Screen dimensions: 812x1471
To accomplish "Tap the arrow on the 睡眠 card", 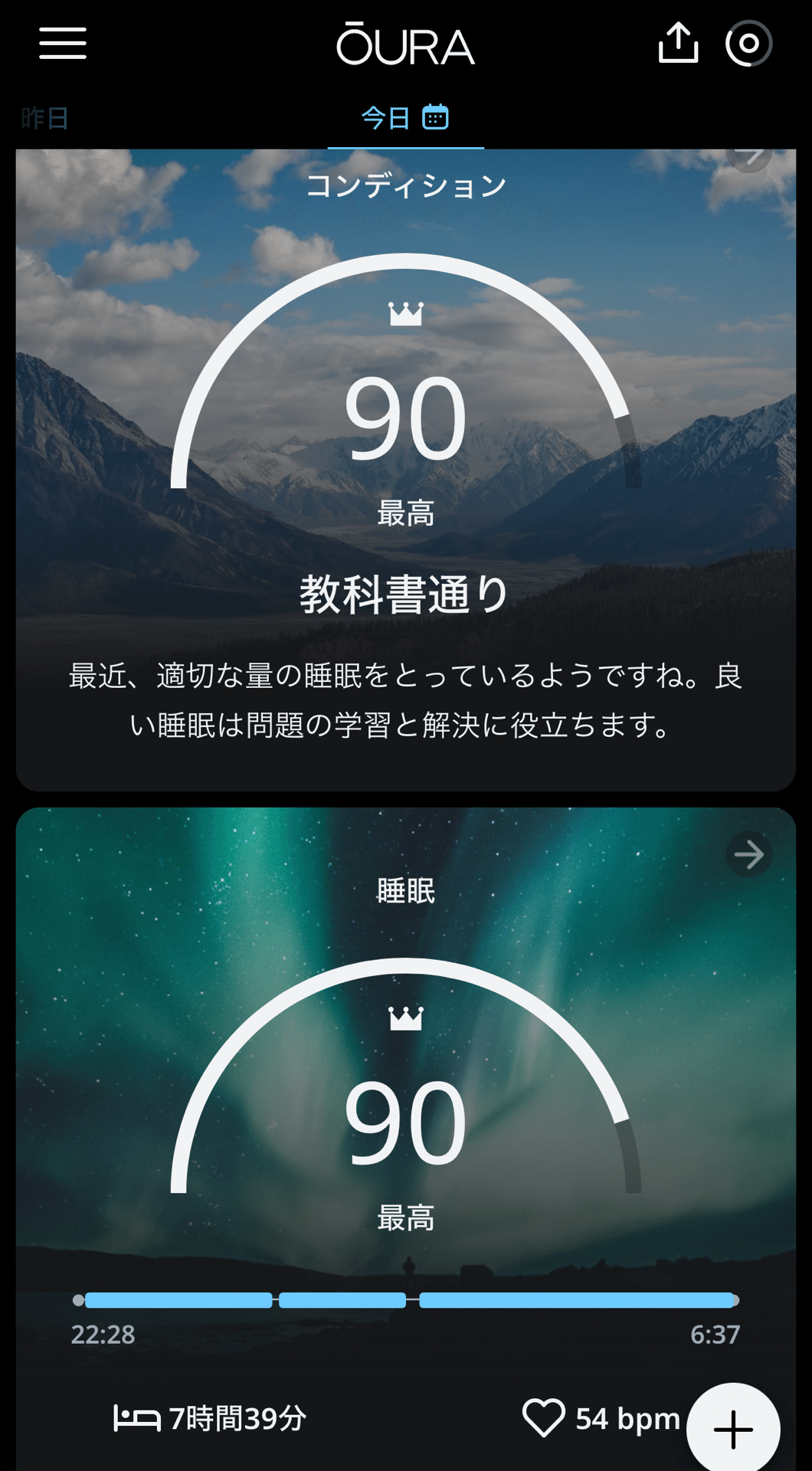I will pos(748,854).
